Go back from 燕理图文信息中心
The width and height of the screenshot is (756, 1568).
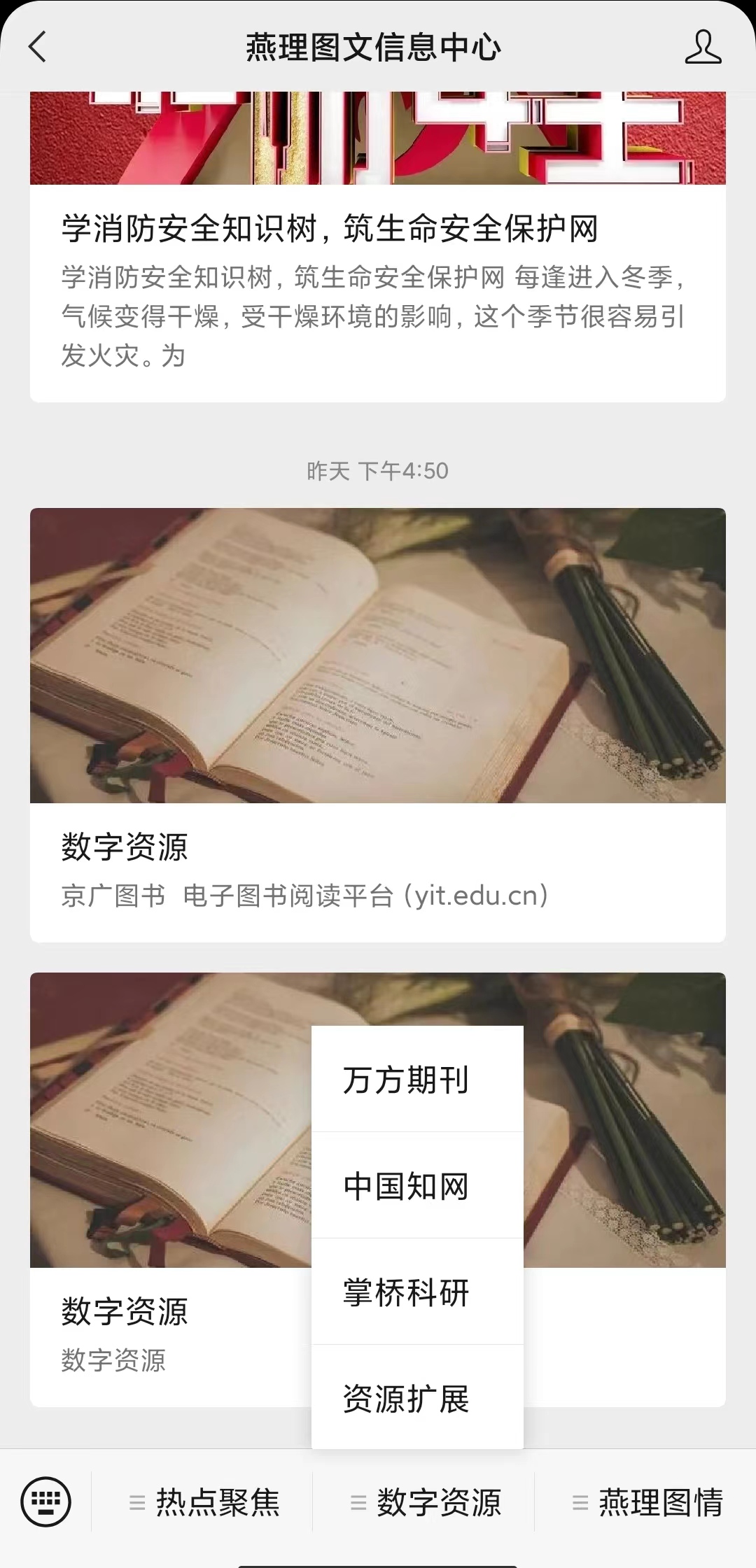pos(38,48)
